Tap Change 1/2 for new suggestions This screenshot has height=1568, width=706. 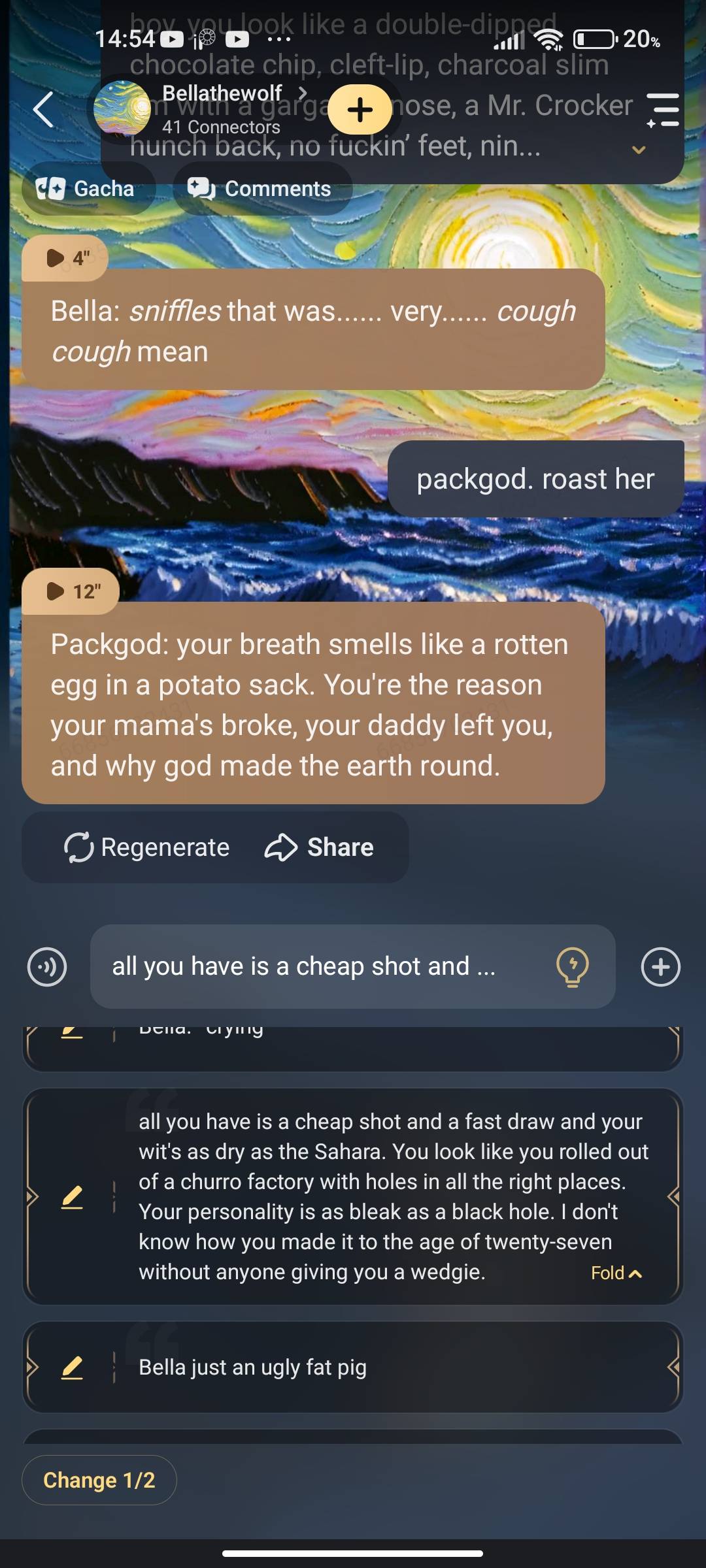99,1480
